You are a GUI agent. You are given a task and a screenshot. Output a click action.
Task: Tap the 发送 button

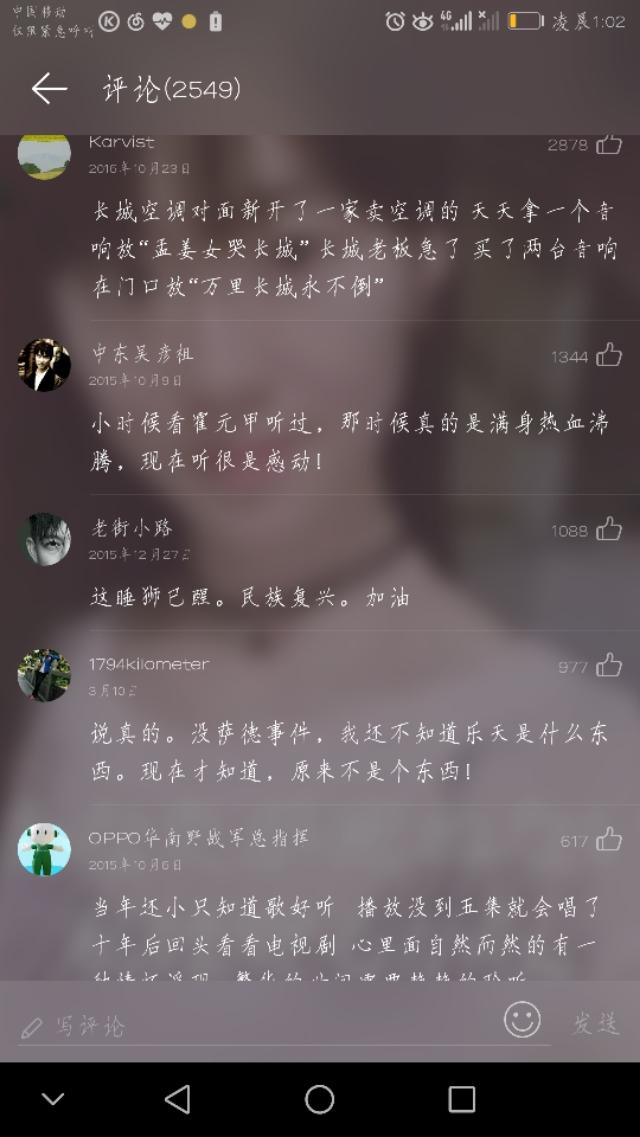[595, 1023]
